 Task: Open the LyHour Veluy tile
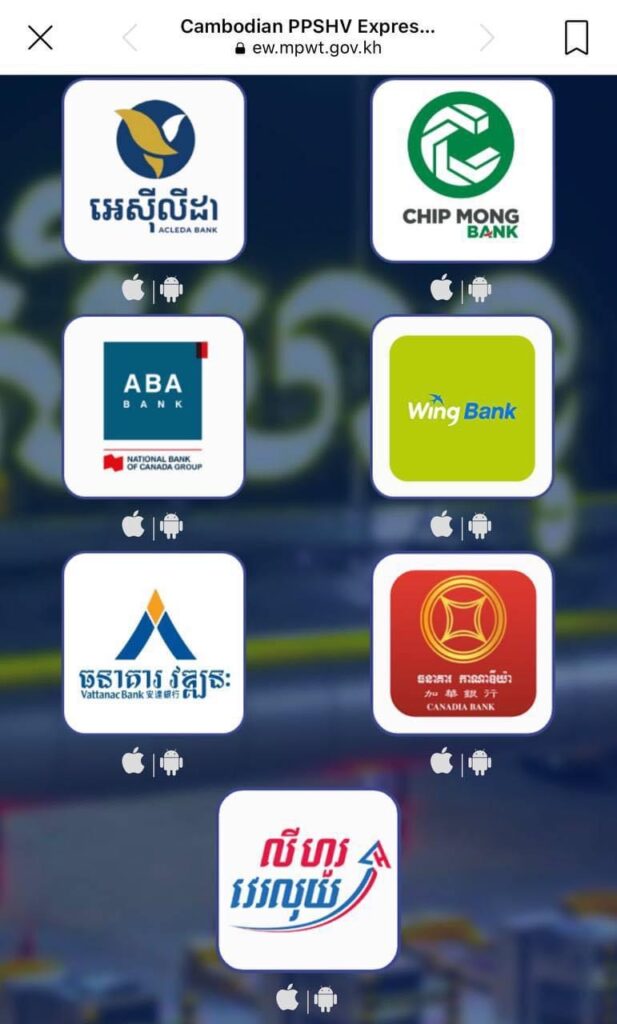(x=308, y=880)
